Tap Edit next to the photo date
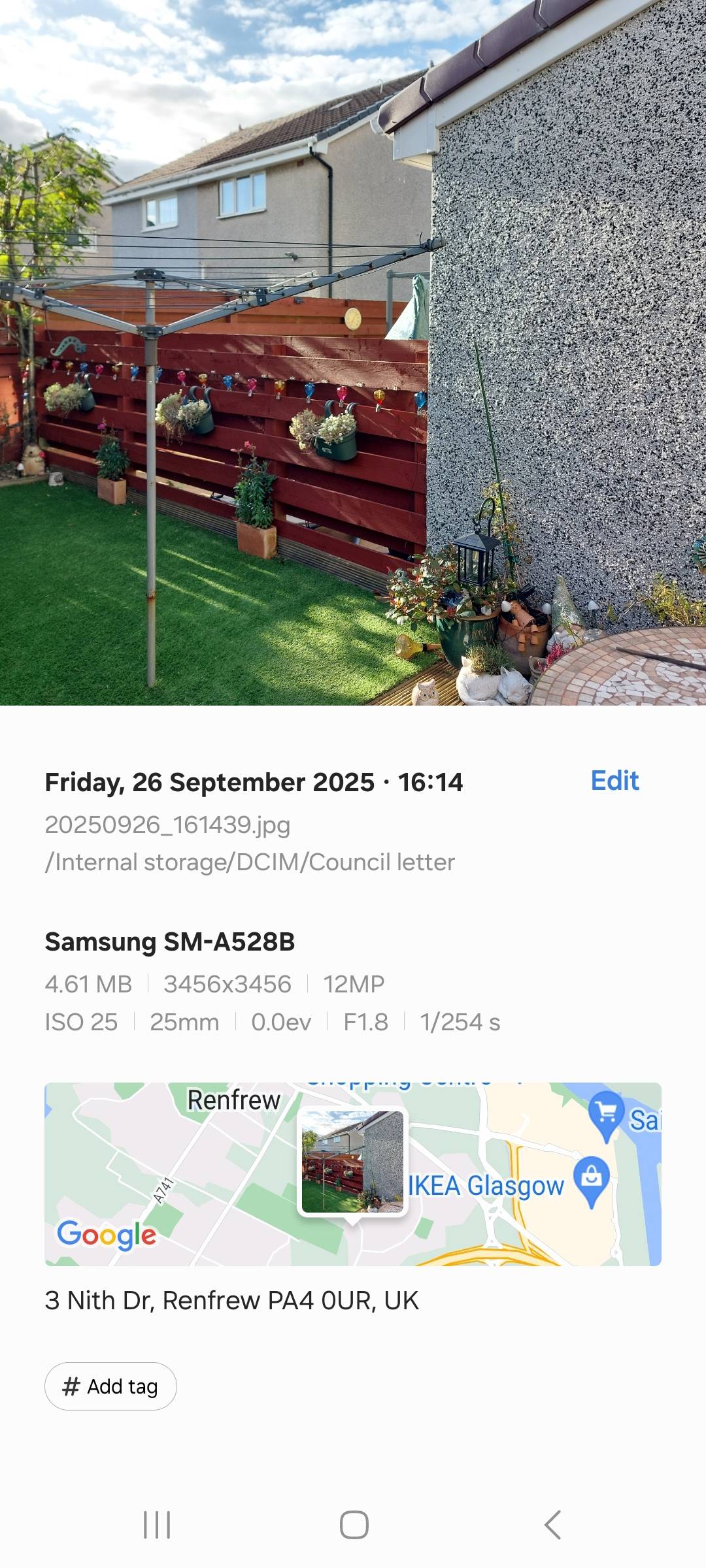The width and height of the screenshot is (706, 1568). [614, 781]
